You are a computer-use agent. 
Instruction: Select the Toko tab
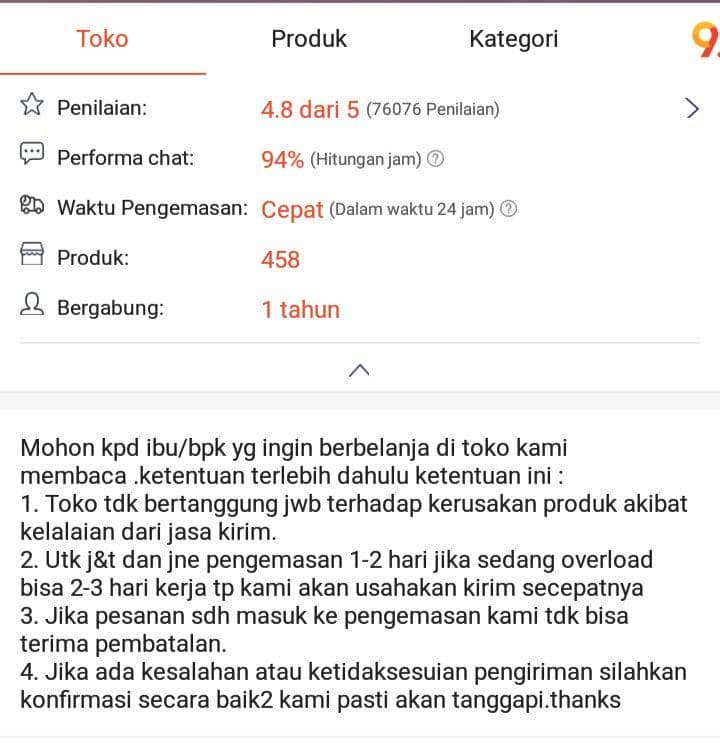tap(102, 39)
